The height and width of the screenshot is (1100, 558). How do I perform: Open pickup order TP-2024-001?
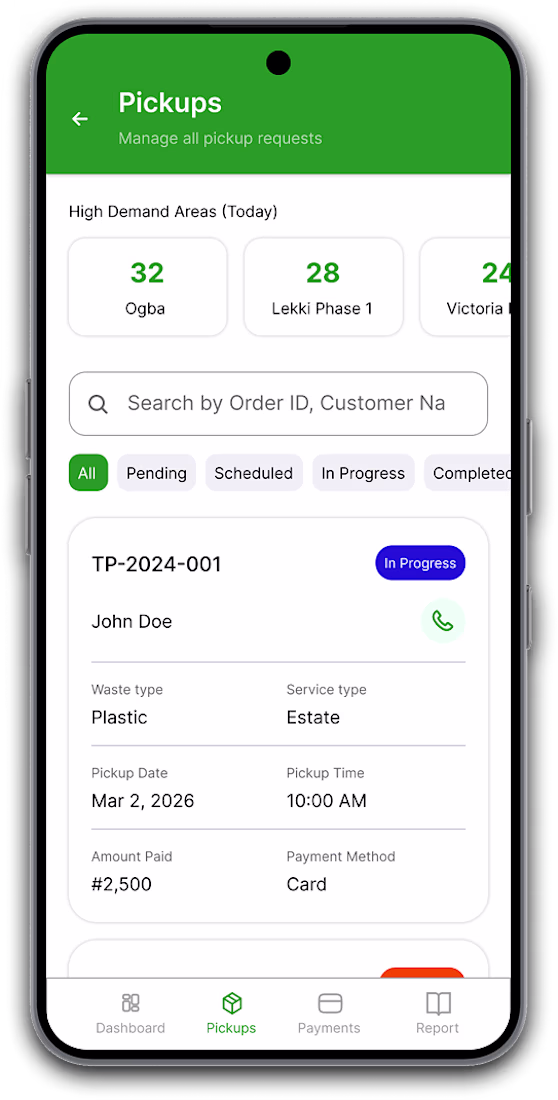278,720
